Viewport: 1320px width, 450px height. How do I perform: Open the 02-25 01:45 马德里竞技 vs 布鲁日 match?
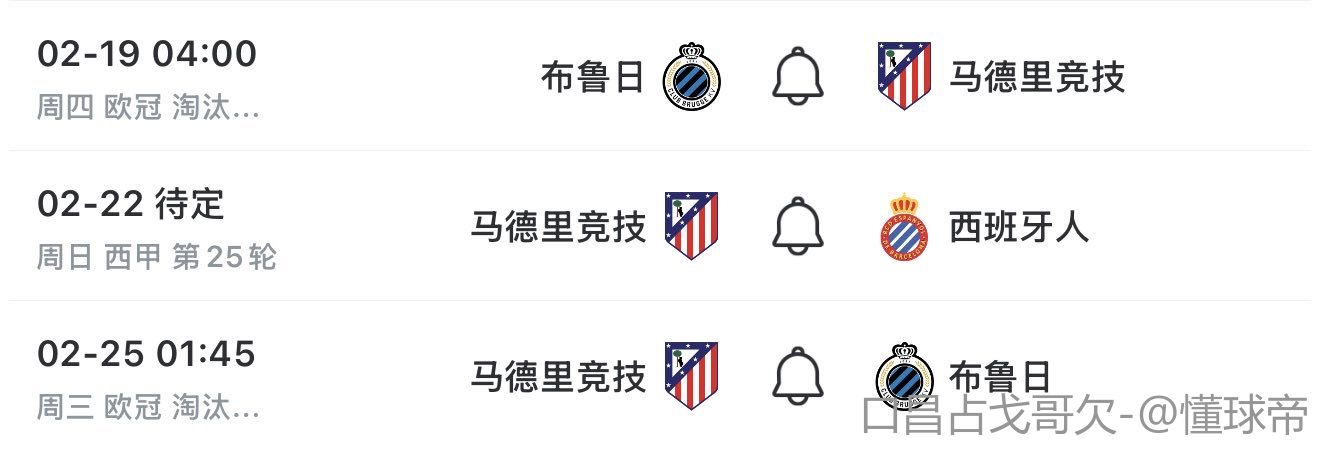148,376
